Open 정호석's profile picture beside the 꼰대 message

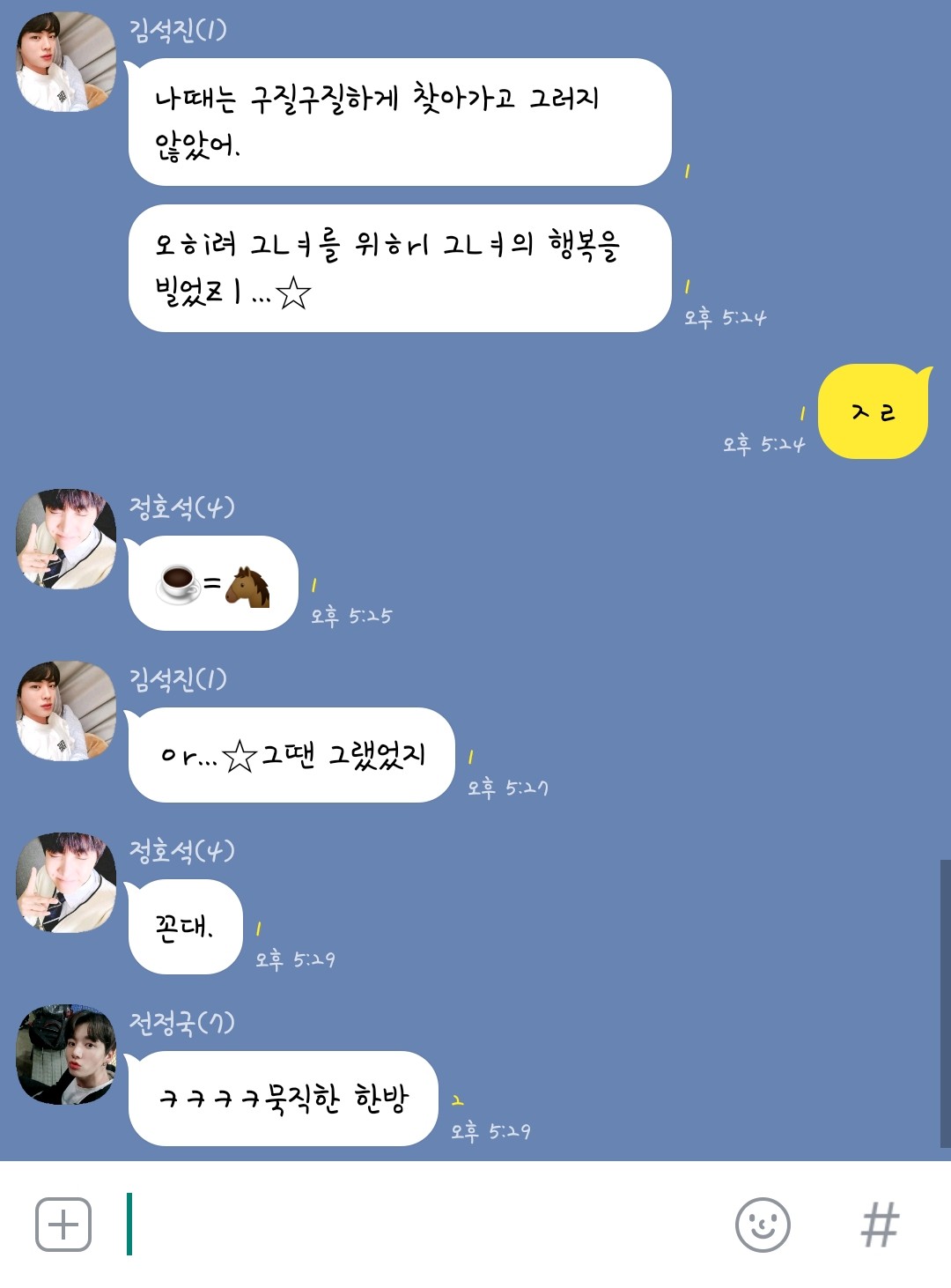pos(66,882)
